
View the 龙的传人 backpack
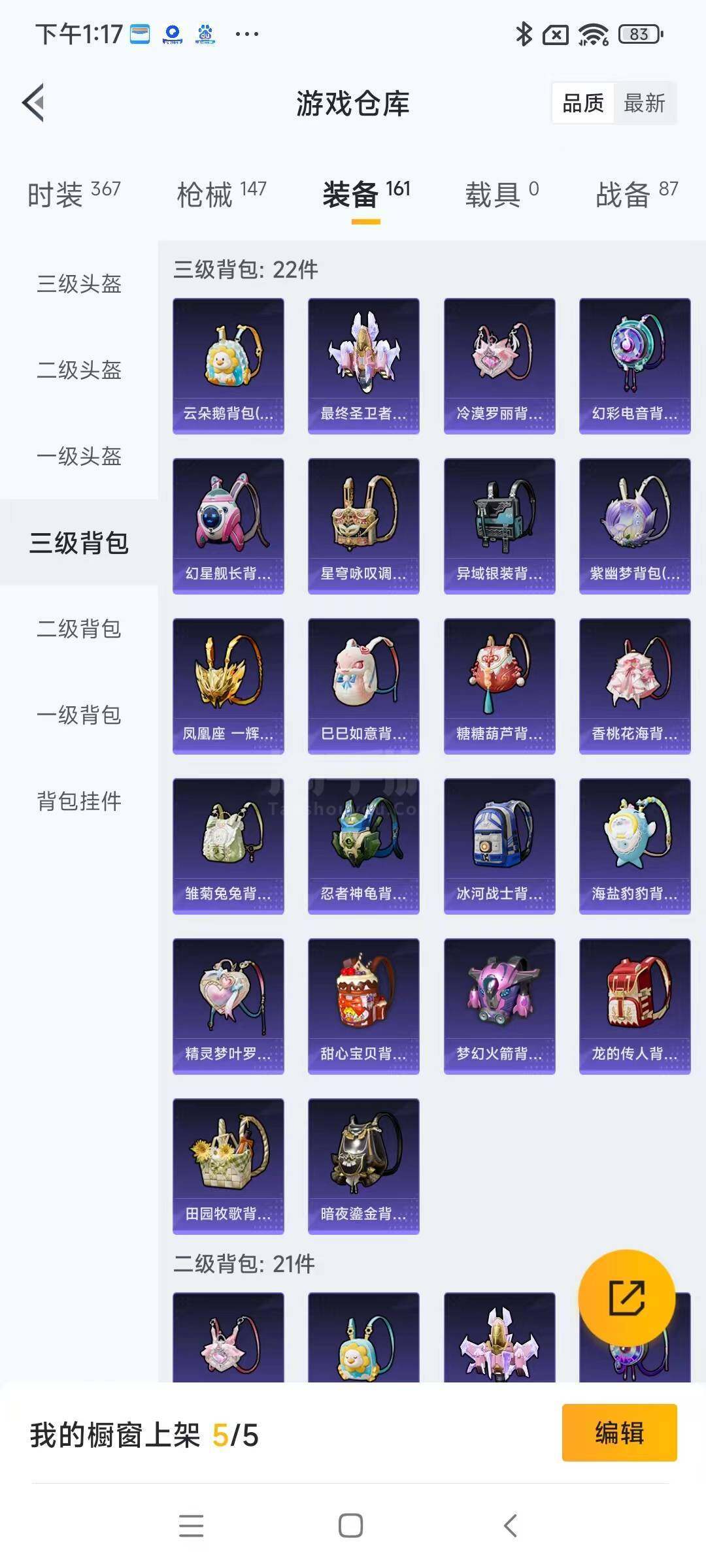[x=635, y=1006]
